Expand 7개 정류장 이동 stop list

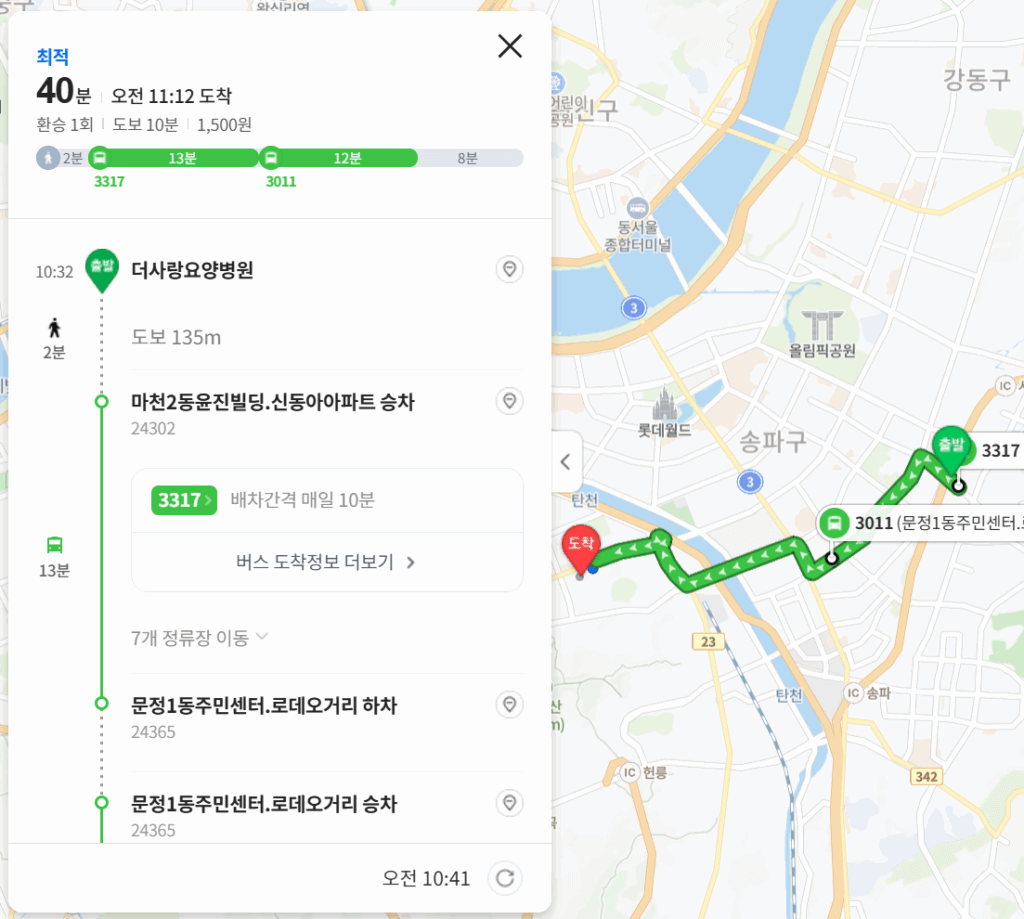(200, 637)
